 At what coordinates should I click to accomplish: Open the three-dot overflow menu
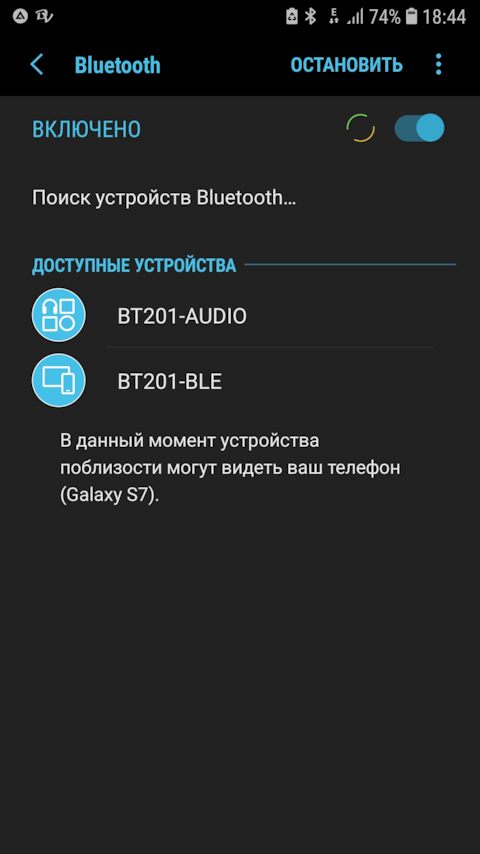click(439, 65)
